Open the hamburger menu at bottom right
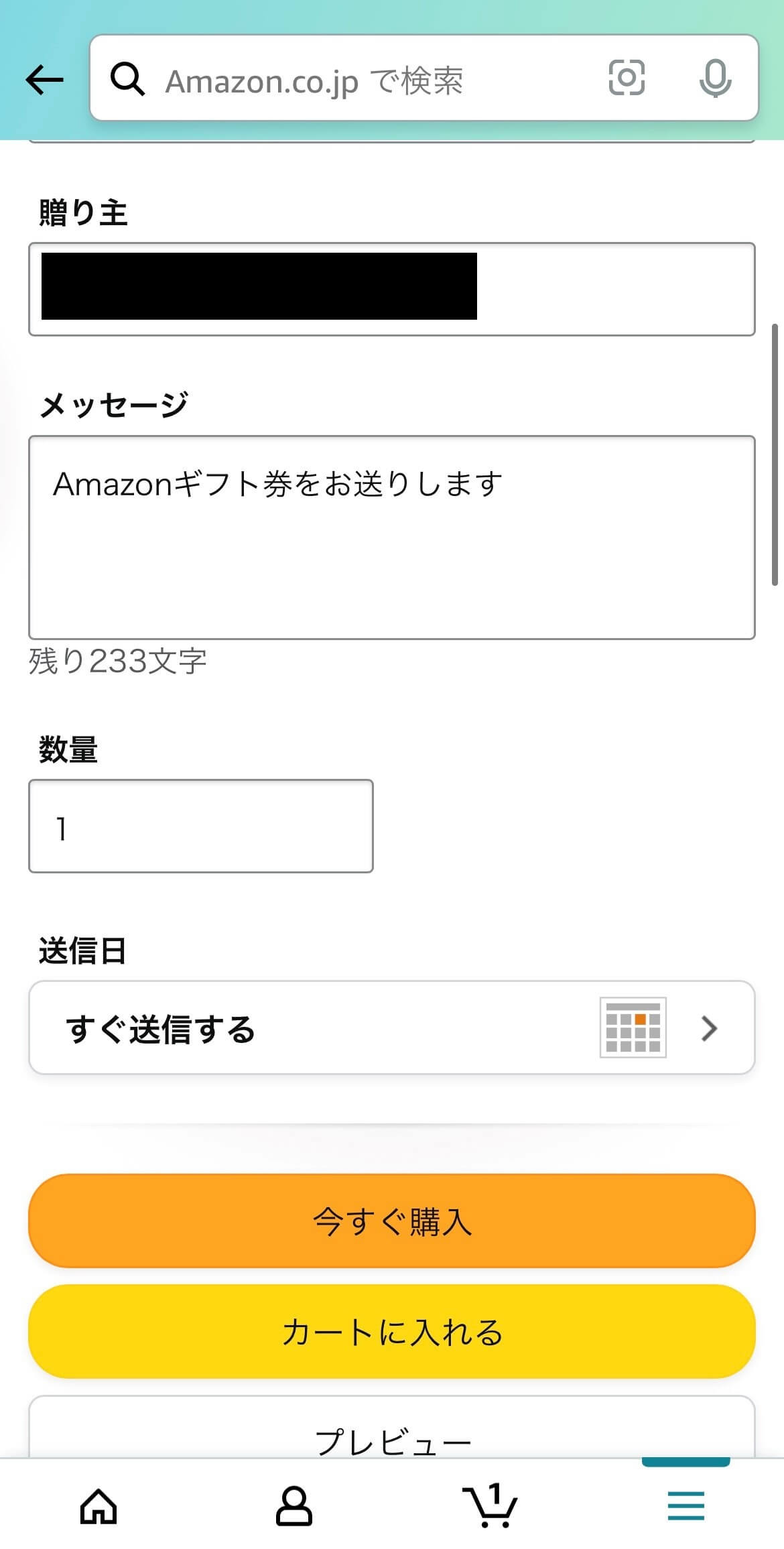Screen dimensions: 784x1549 pyautogui.click(x=685, y=1503)
